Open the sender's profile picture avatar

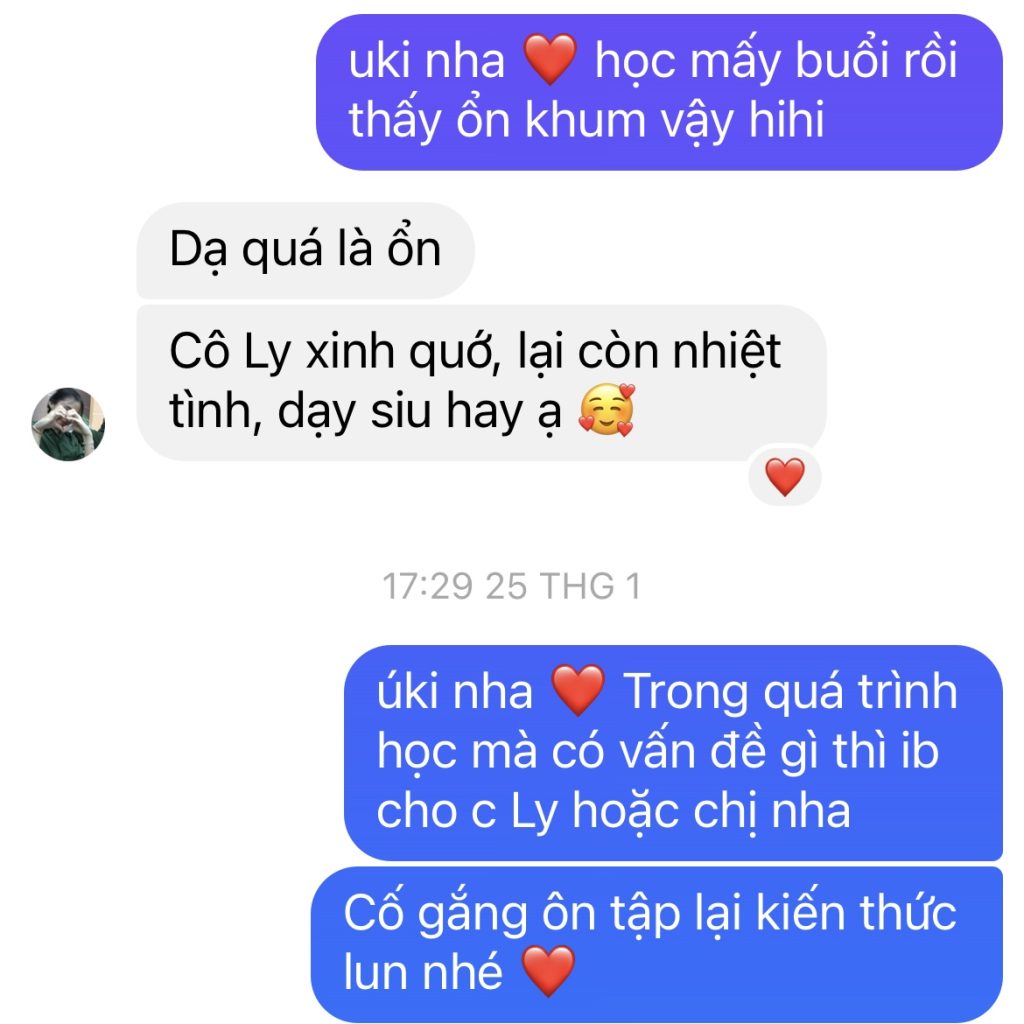point(68,424)
